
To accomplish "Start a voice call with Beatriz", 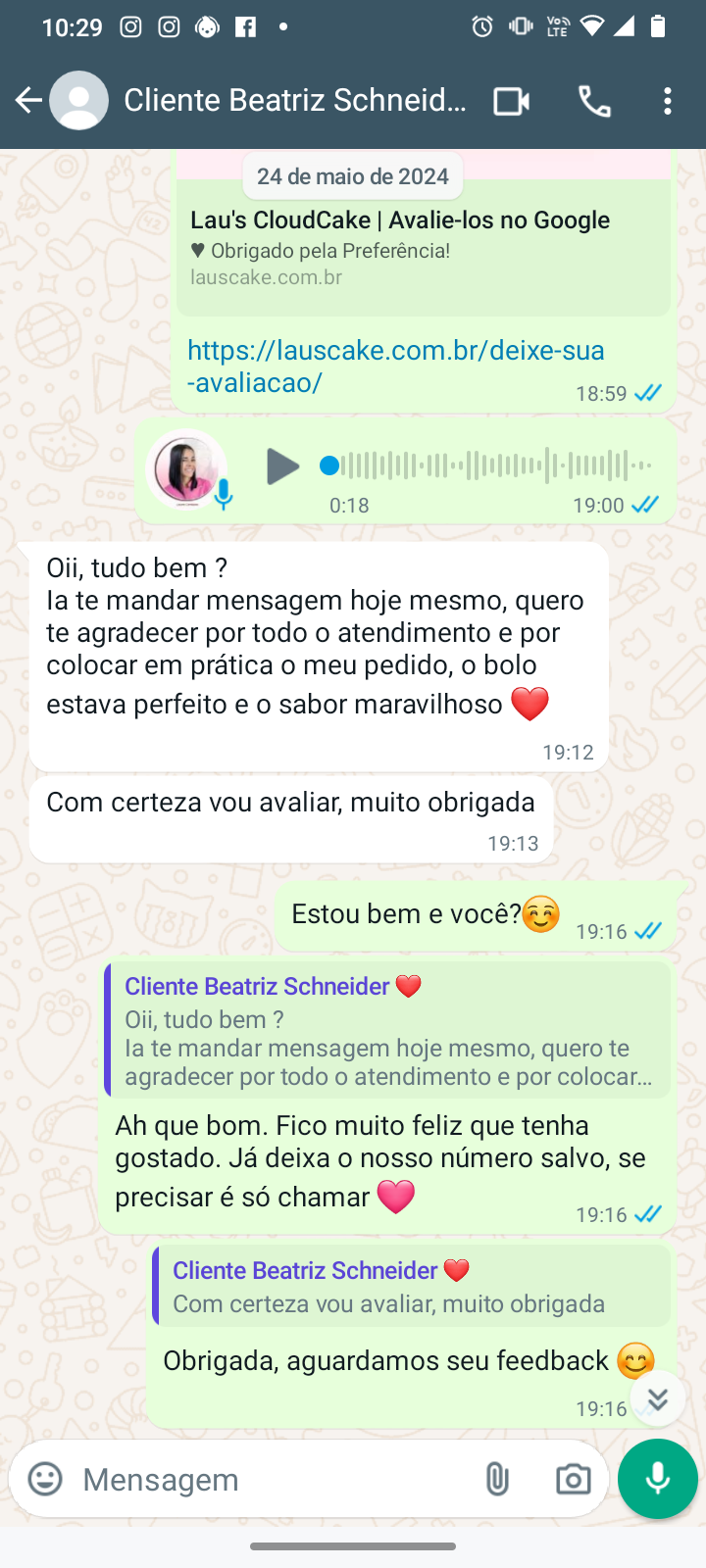I will click(594, 101).
